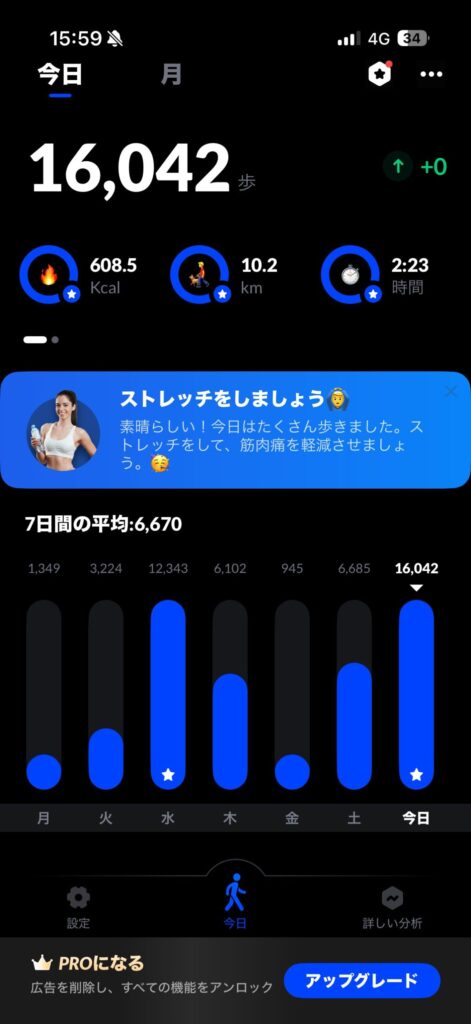Screen dimensions: 471x1024
Task: Open the ストレッチをしましょう stretch card
Action: (x=235, y=430)
